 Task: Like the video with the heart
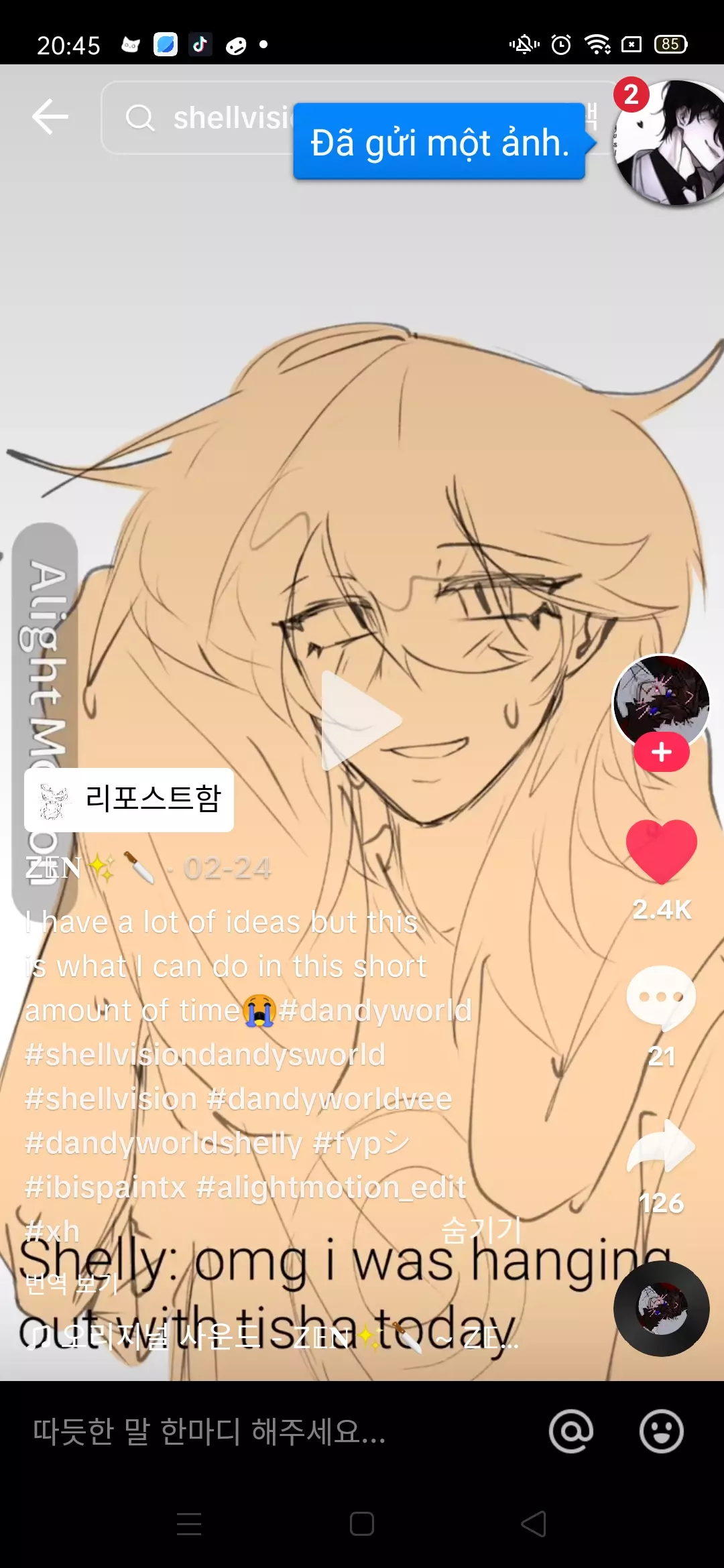pyautogui.click(x=661, y=851)
